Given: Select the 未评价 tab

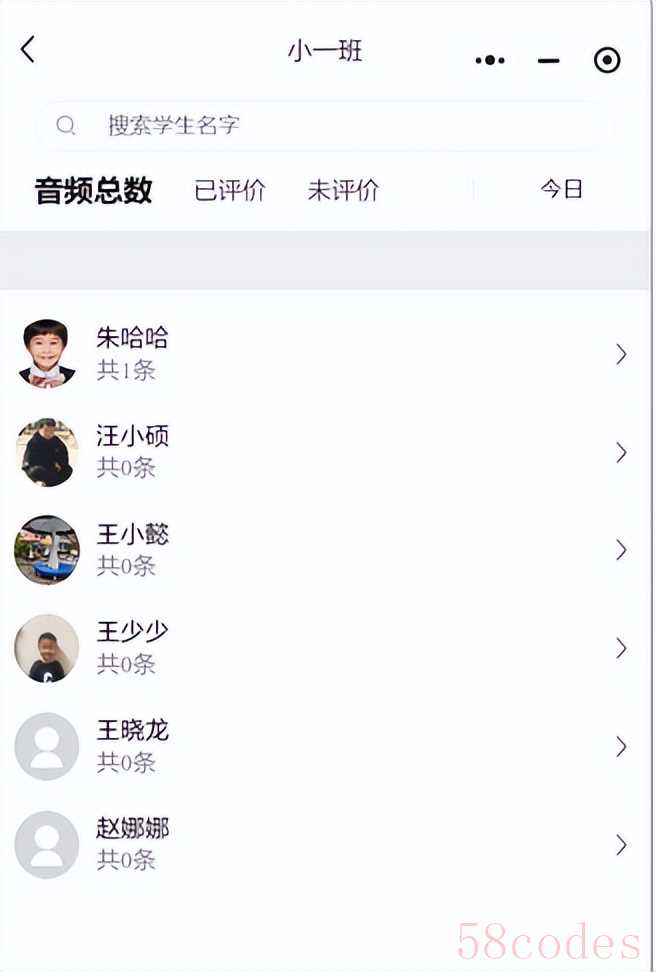Looking at the screenshot, I should click(x=343, y=190).
